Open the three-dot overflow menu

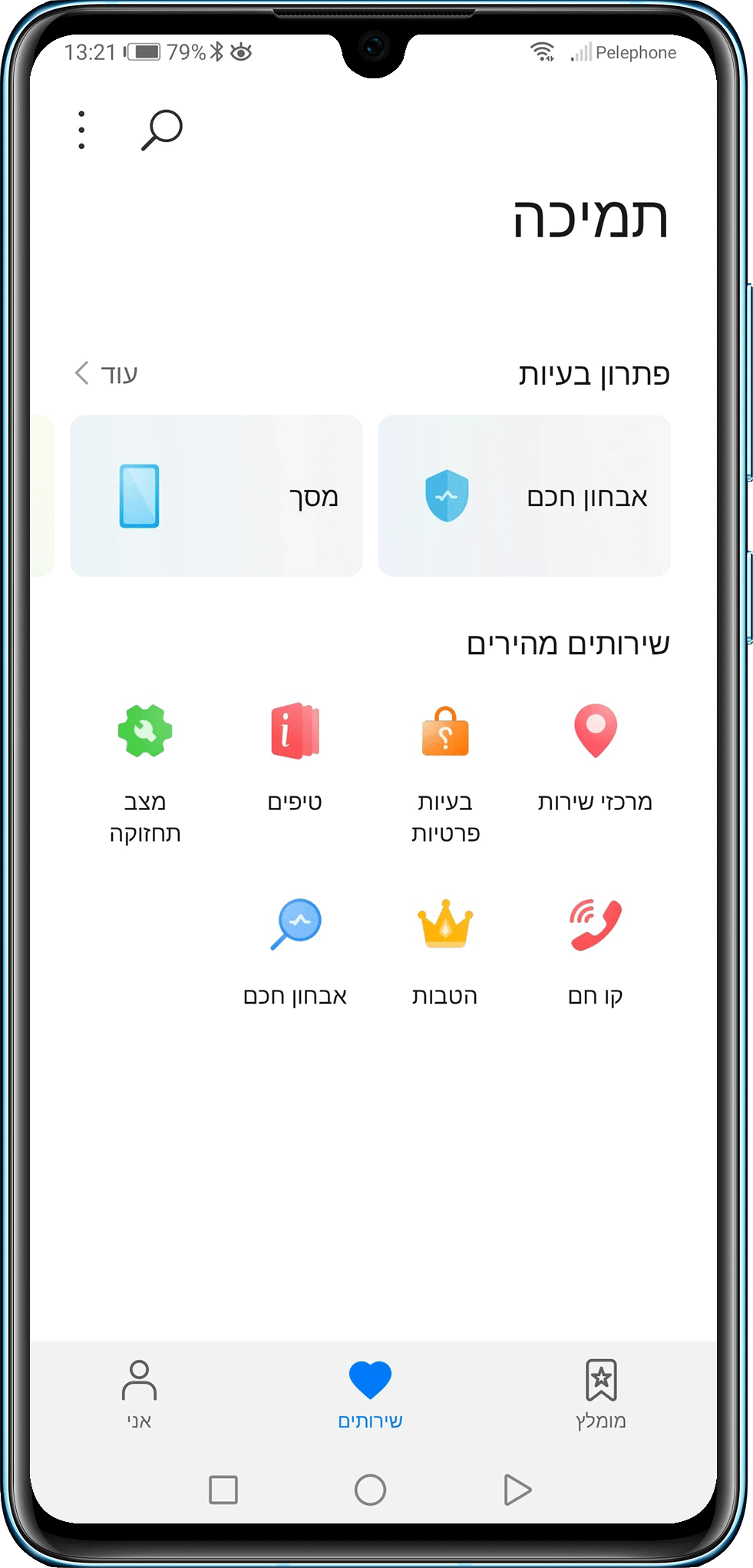pos(81,130)
